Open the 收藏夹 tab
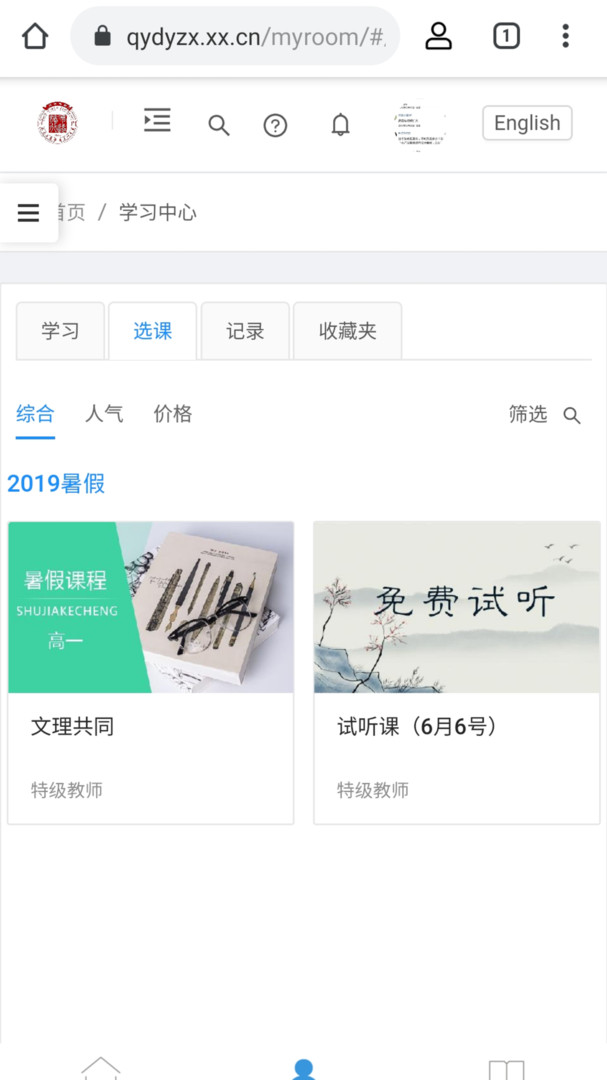 pos(347,331)
